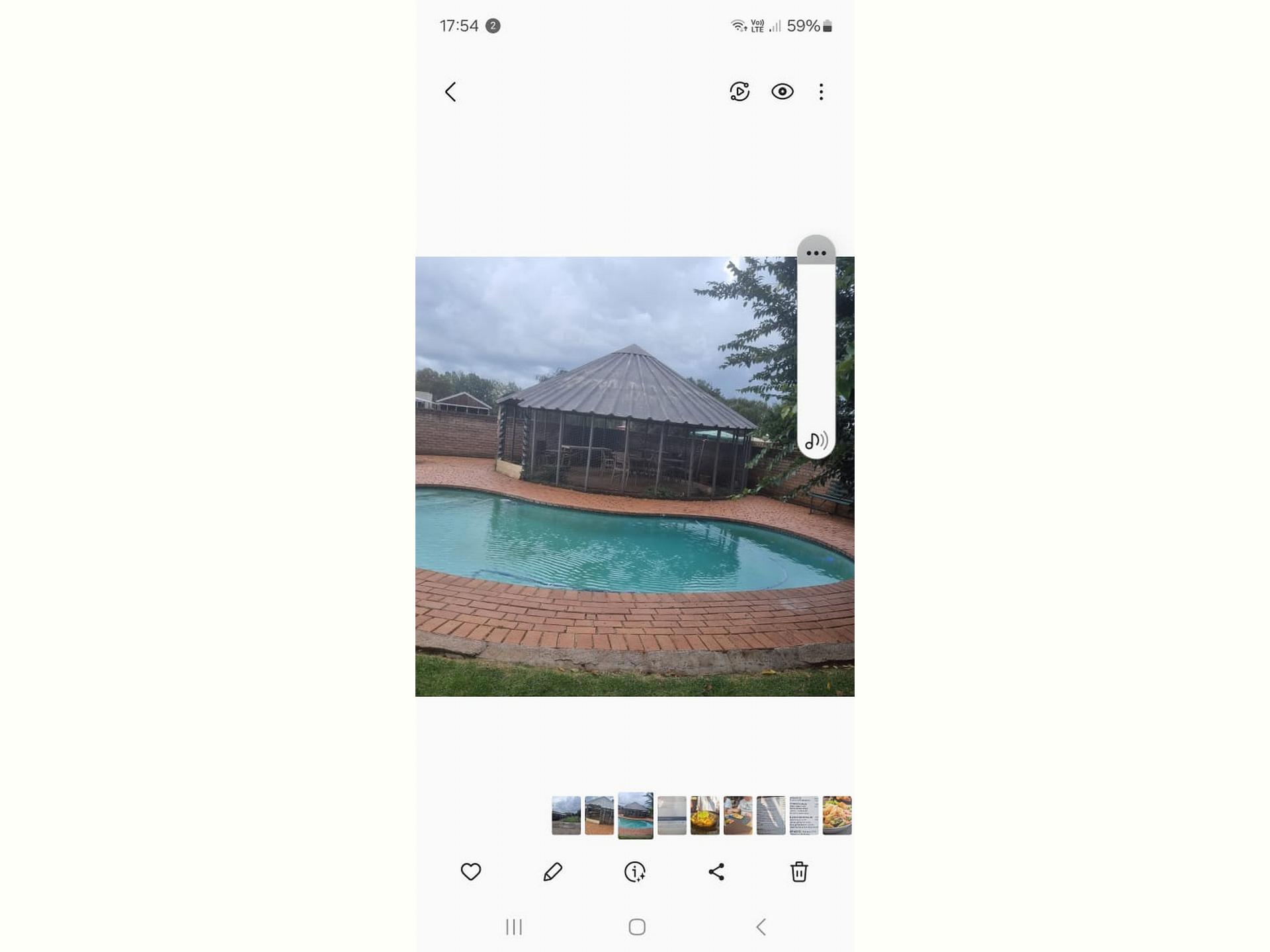This screenshot has width=1270, height=952.
Task: Edit the photo with pencil icon
Action: click(552, 871)
